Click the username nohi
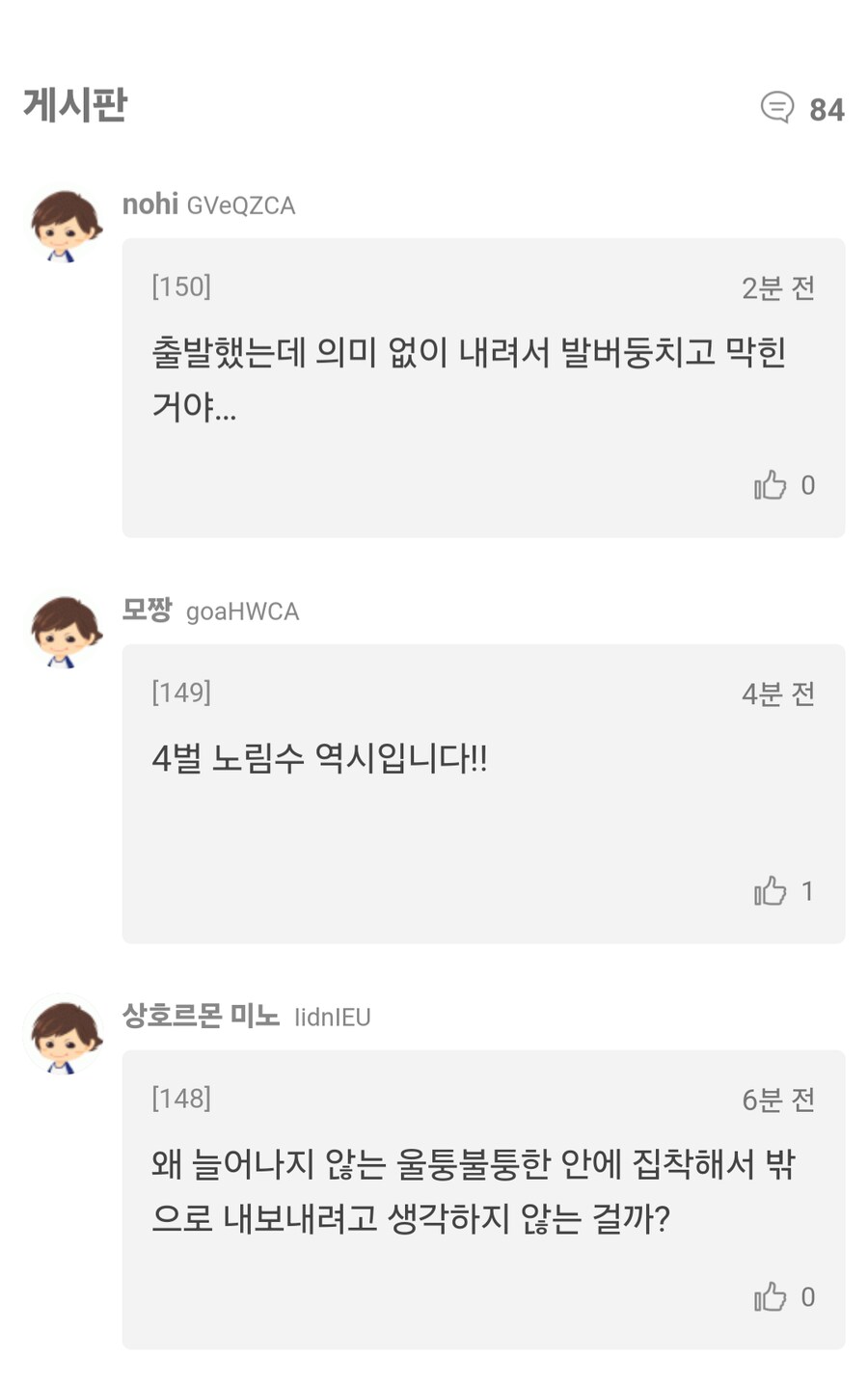Screen dimensions: 868x1386 point(150,204)
